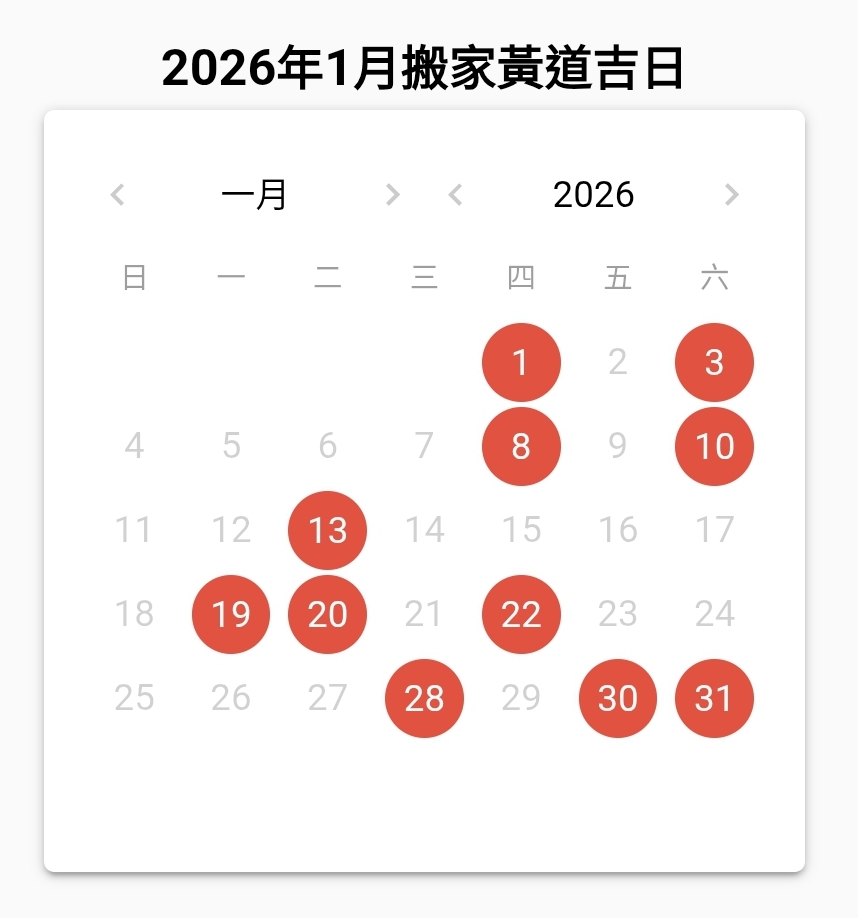Screen dimensions: 858x918
Task: Go back to the previous year
Action: coord(455,194)
